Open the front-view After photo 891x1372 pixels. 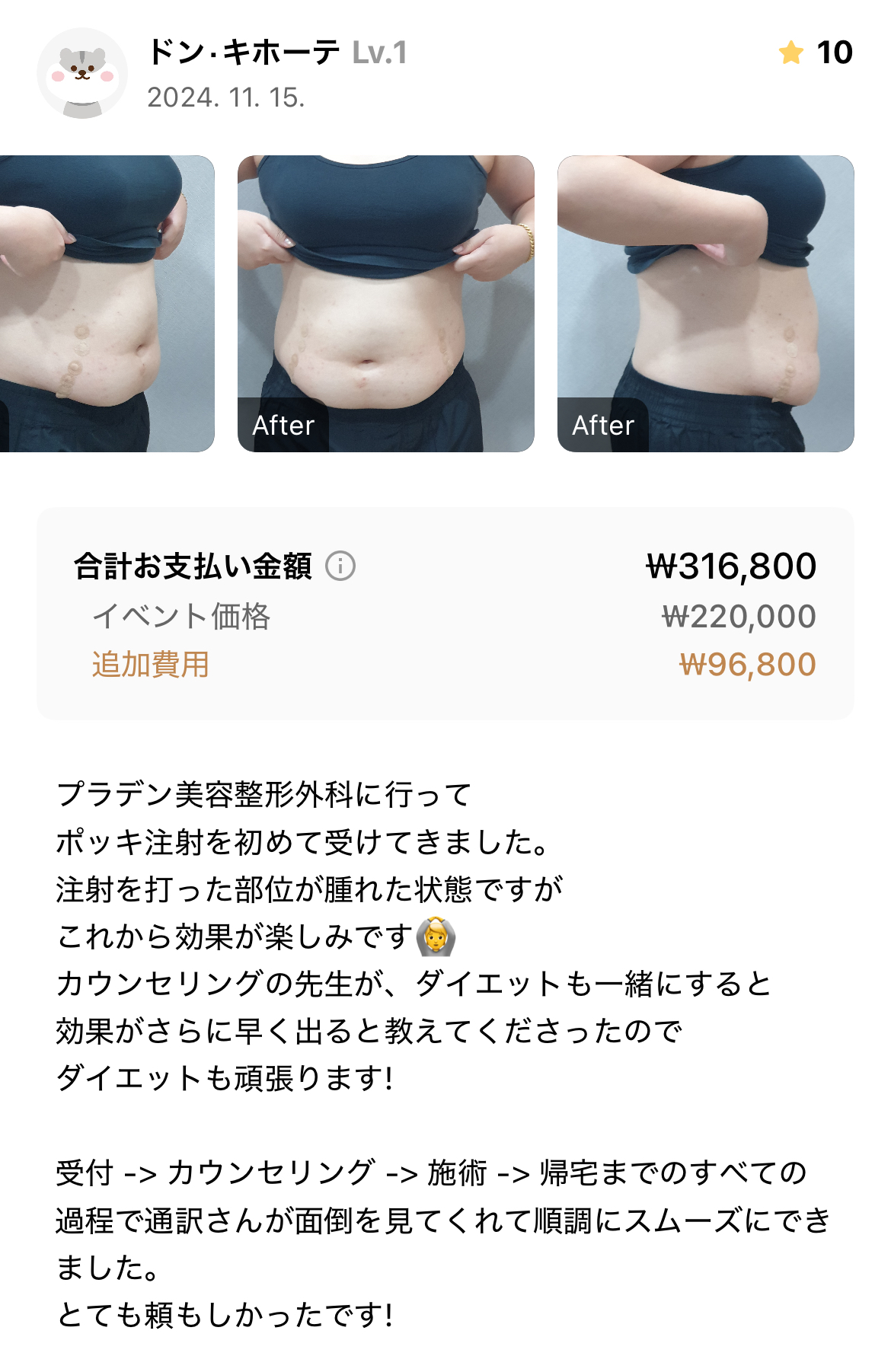[x=385, y=303]
